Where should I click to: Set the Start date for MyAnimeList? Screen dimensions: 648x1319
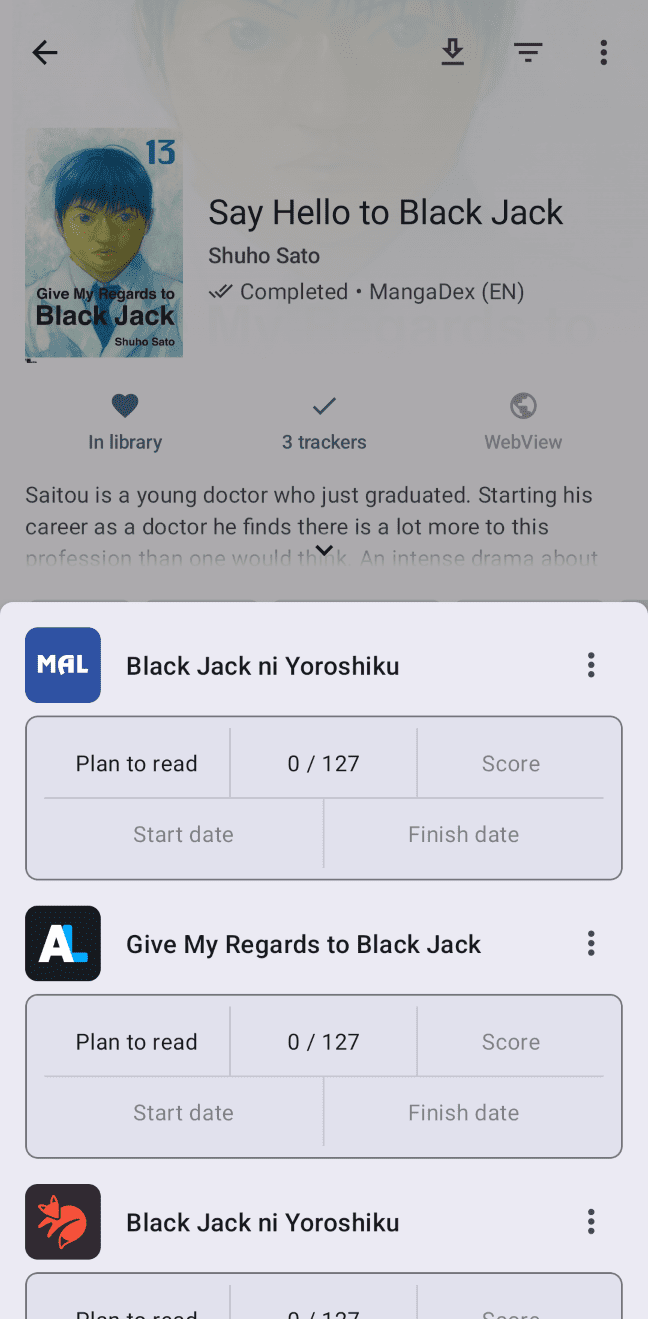(x=183, y=834)
